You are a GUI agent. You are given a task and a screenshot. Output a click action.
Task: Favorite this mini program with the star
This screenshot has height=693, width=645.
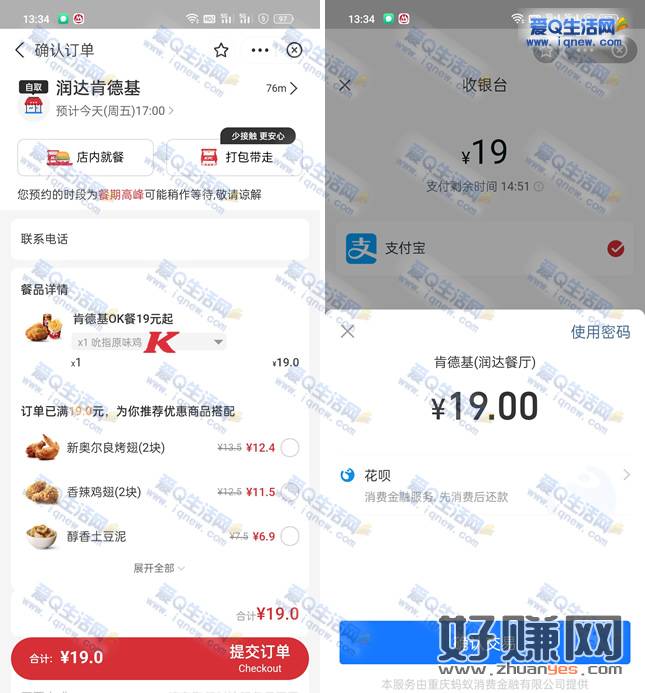[x=221, y=50]
